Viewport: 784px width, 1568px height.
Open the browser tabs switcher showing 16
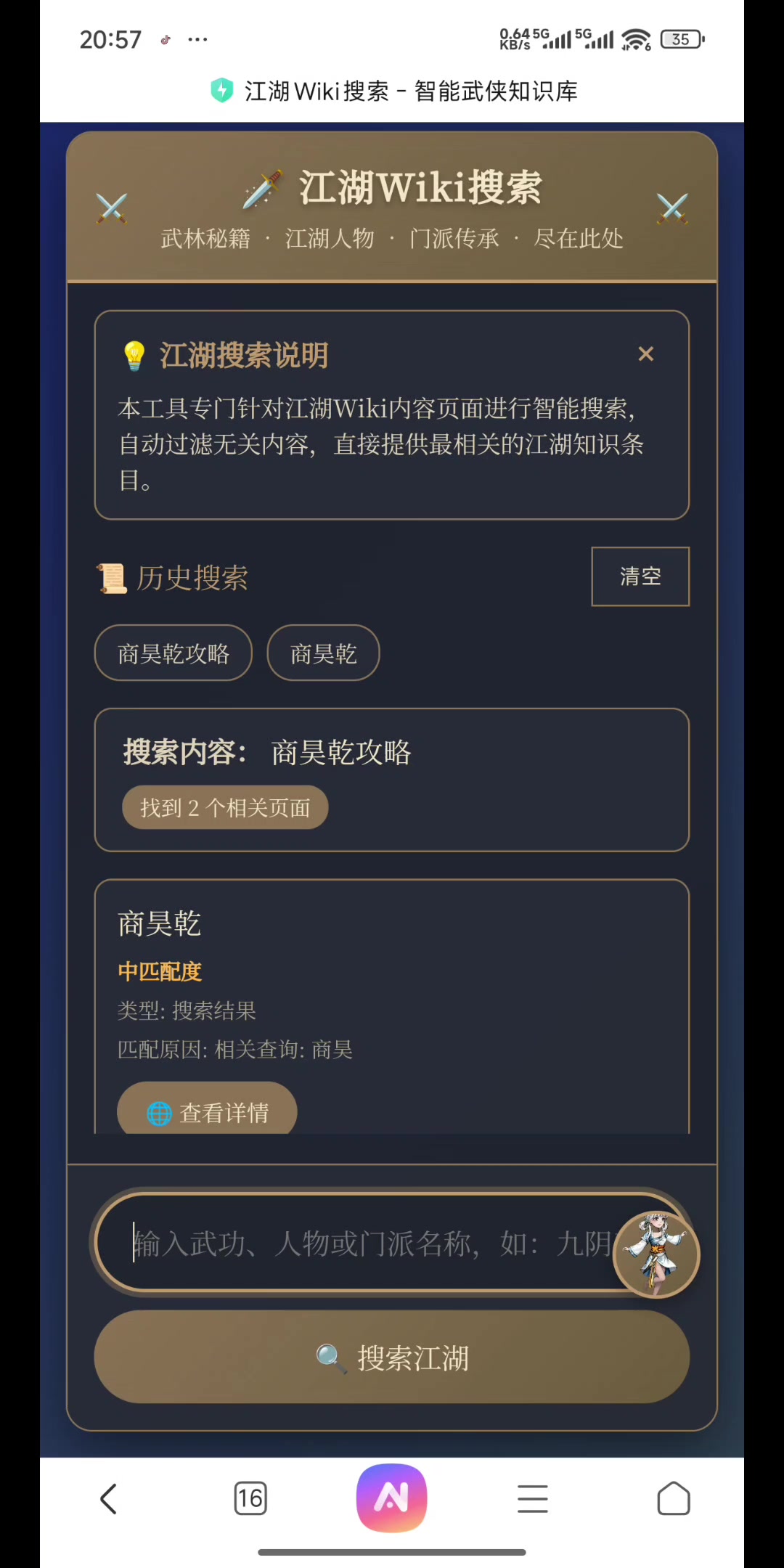click(x=250, y=1499)
